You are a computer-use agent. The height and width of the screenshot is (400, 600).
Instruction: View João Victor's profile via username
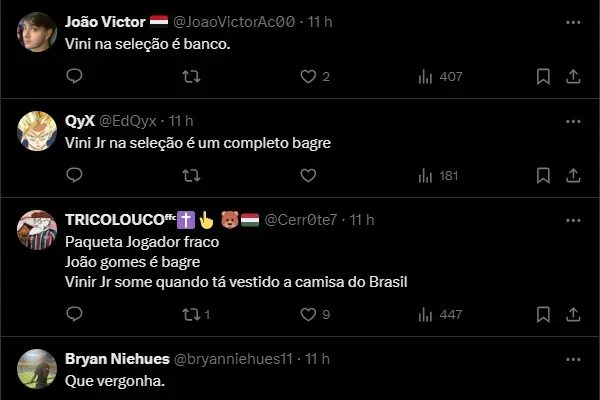(x=236, y=21)
